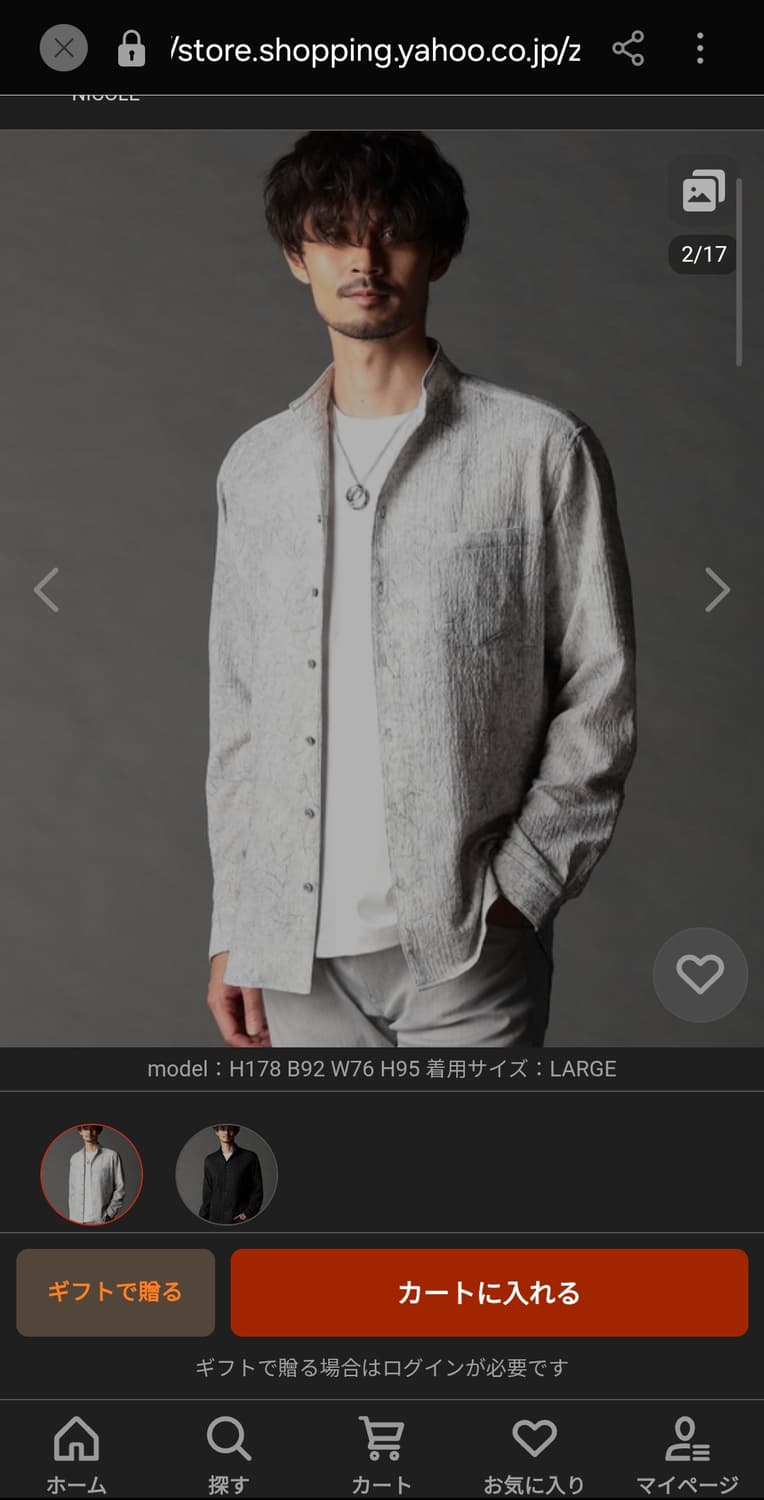Open the マイページ account icon

click(687, 1440)
